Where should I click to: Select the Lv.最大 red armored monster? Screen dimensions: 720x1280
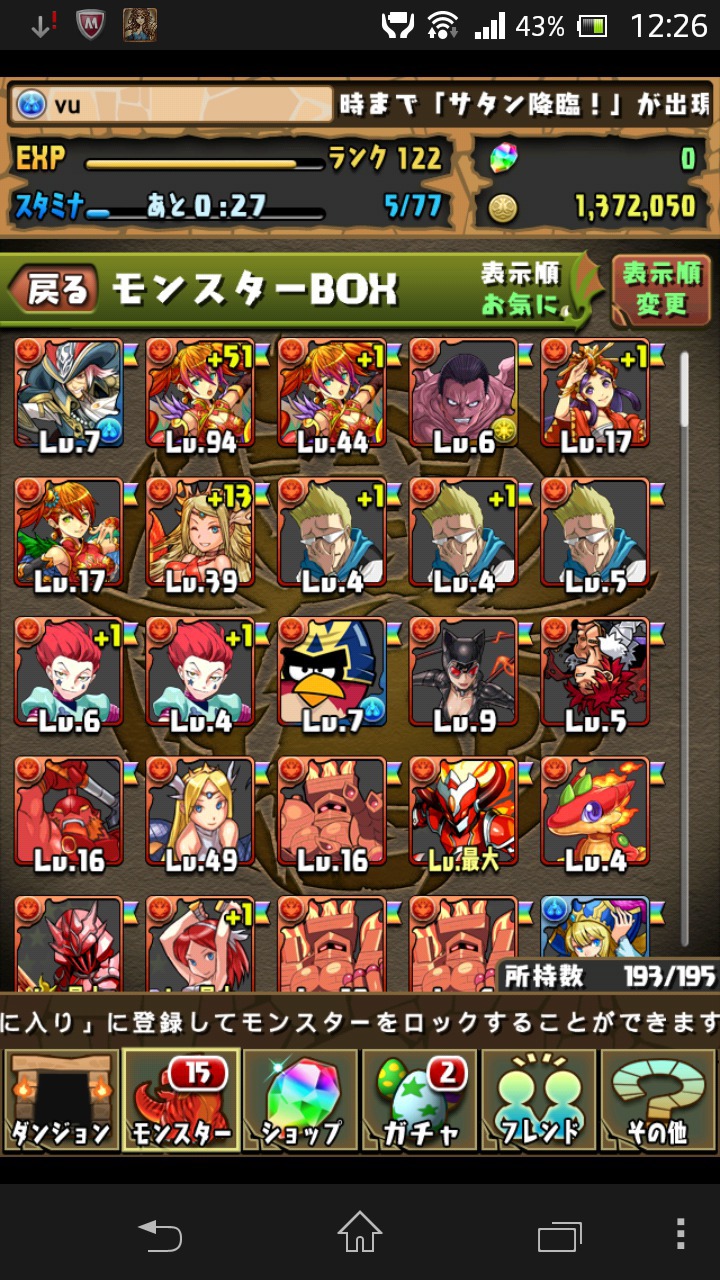tap(464, 814)
